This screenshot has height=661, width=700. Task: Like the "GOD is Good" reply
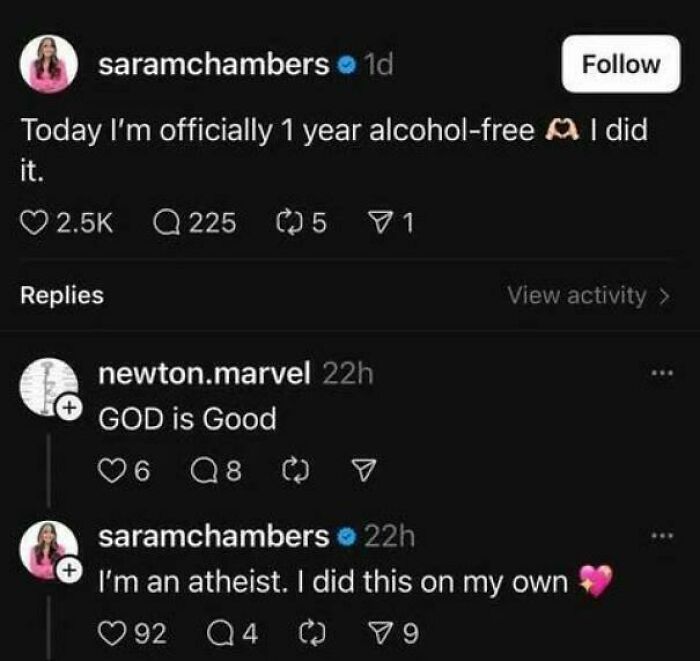pyautogui.click(x=111, y=469)
